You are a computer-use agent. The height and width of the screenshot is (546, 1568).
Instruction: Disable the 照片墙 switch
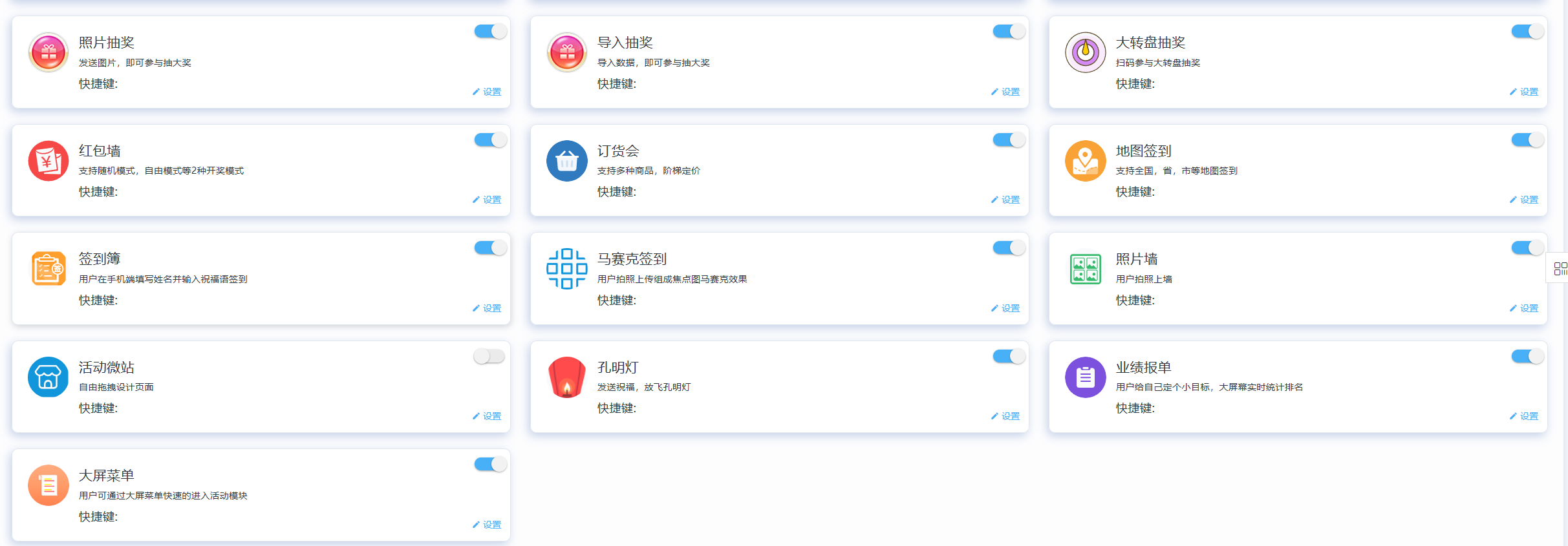coord(1527,247)
